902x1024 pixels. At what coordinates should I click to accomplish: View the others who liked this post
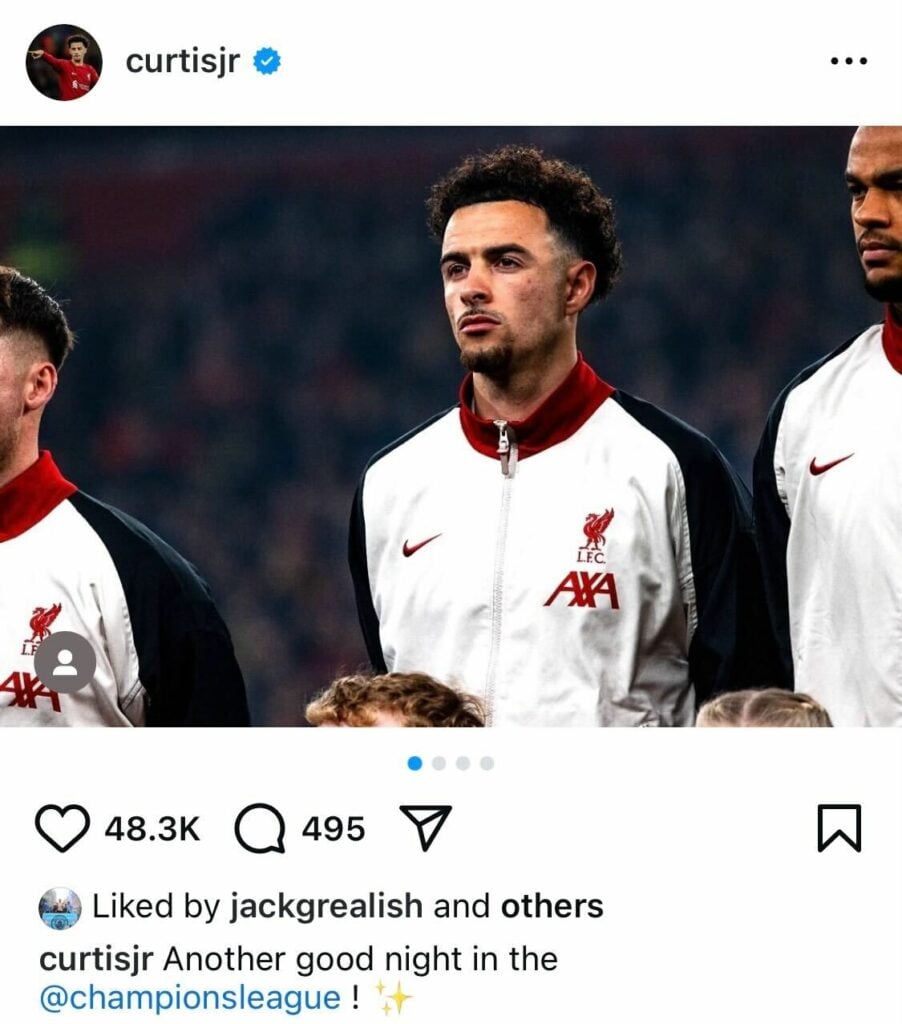coord(552,906)
